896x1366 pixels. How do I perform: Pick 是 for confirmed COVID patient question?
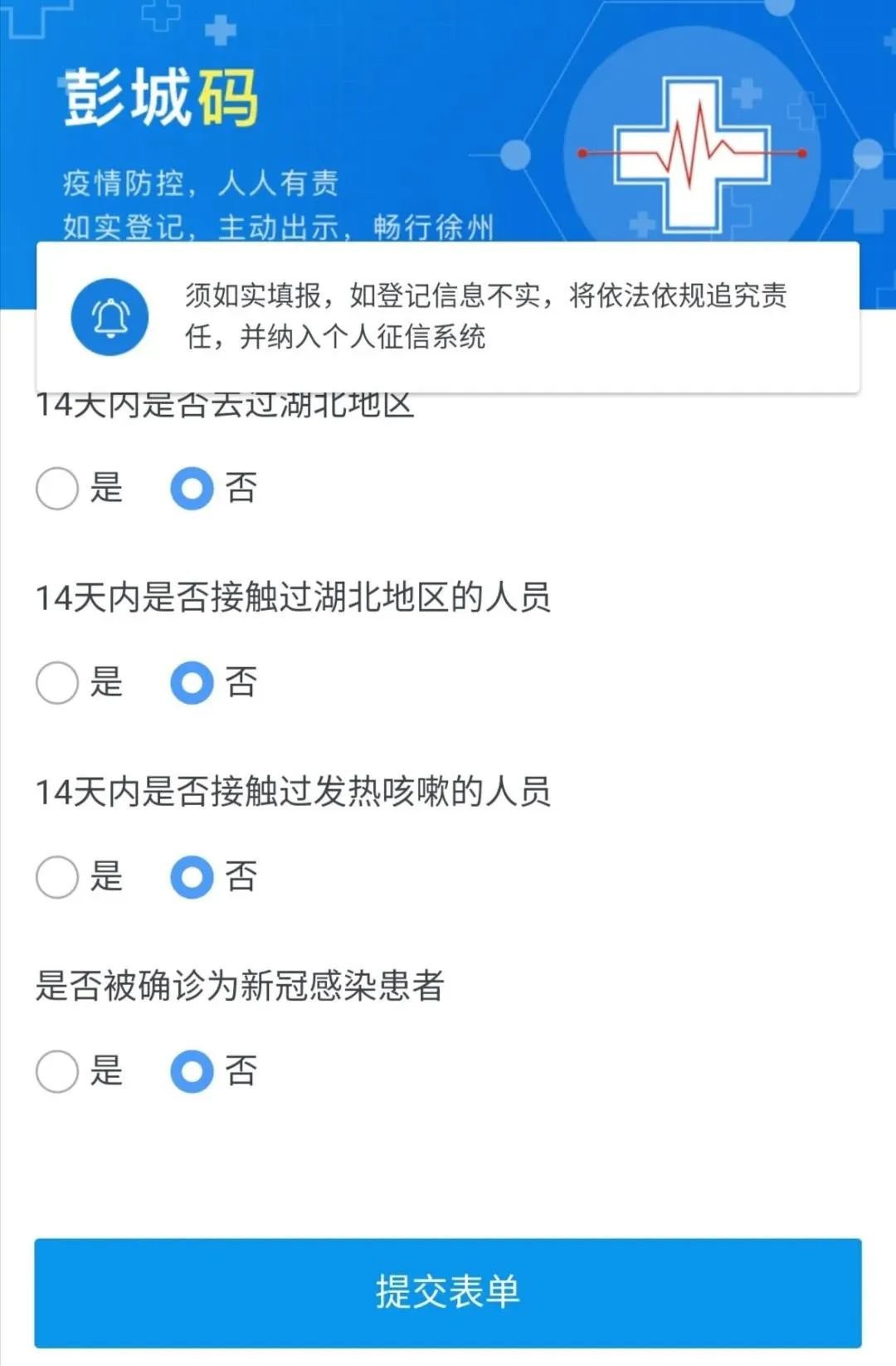click(x=57, y=1071)
